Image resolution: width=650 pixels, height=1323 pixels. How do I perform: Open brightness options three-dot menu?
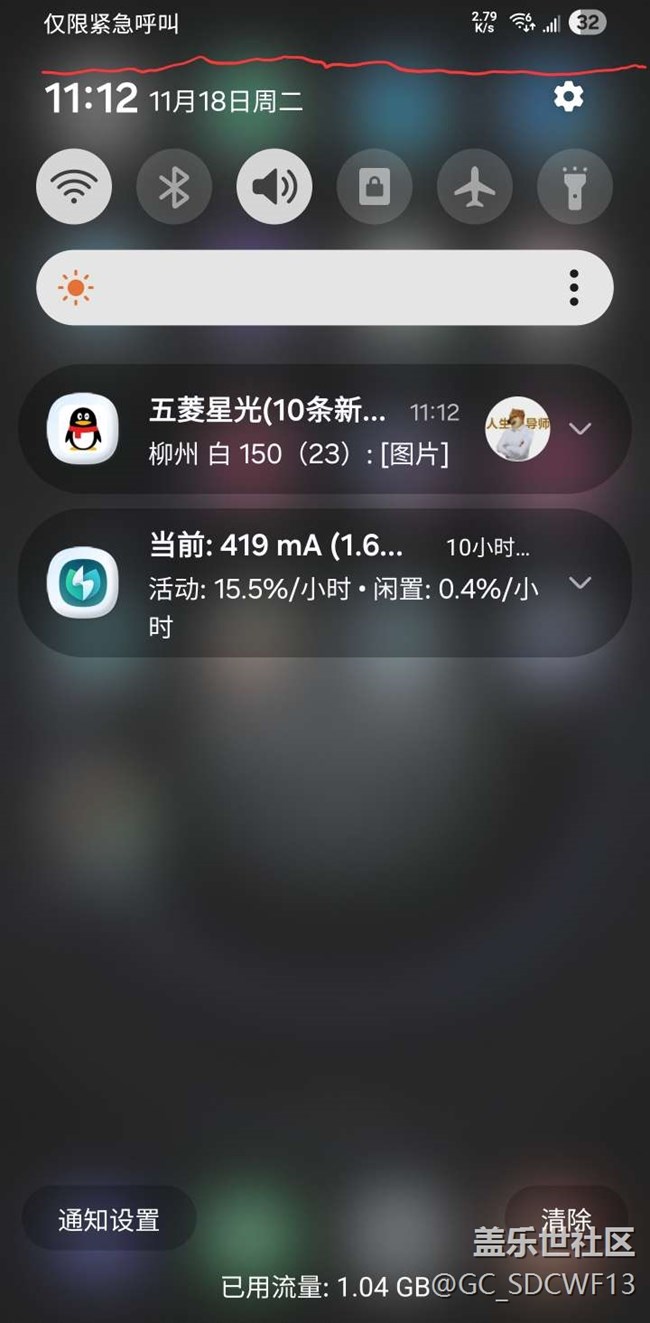[573, 287]
